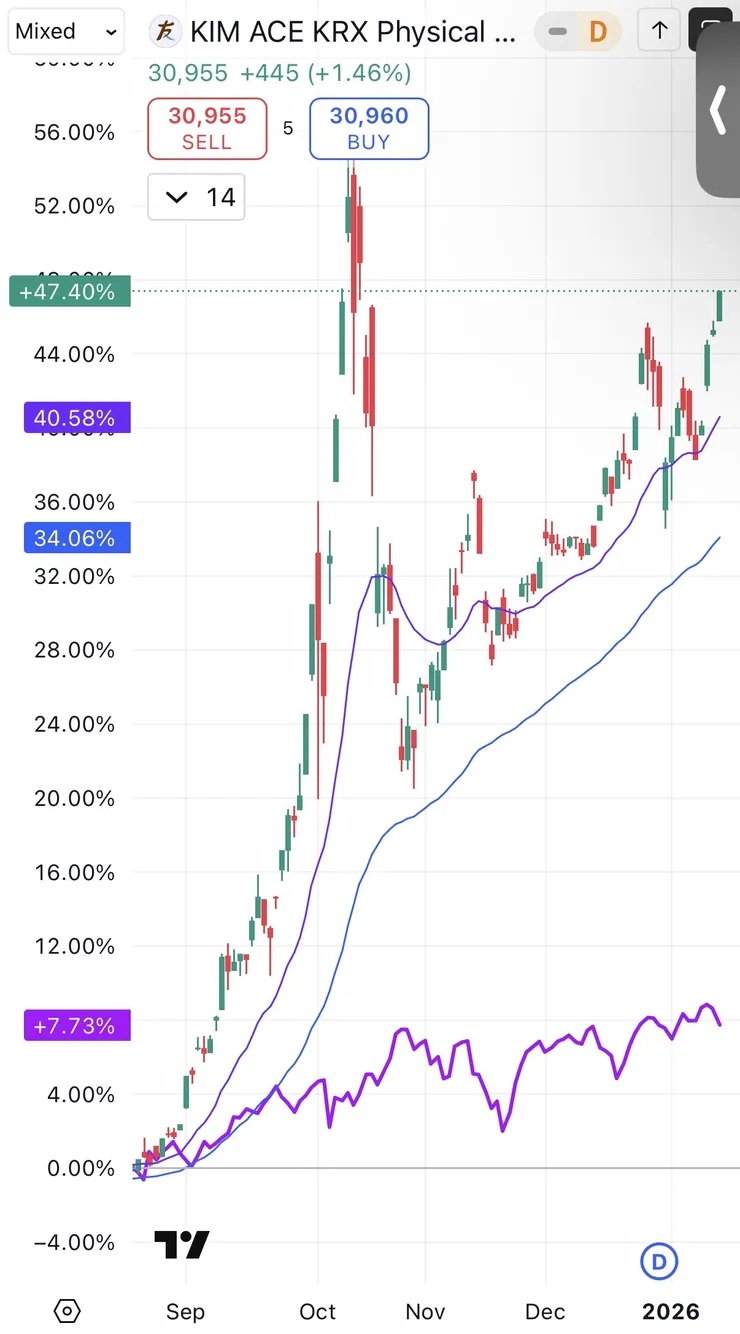
Task: Tap the up arrow button
Action: (659, 31)
